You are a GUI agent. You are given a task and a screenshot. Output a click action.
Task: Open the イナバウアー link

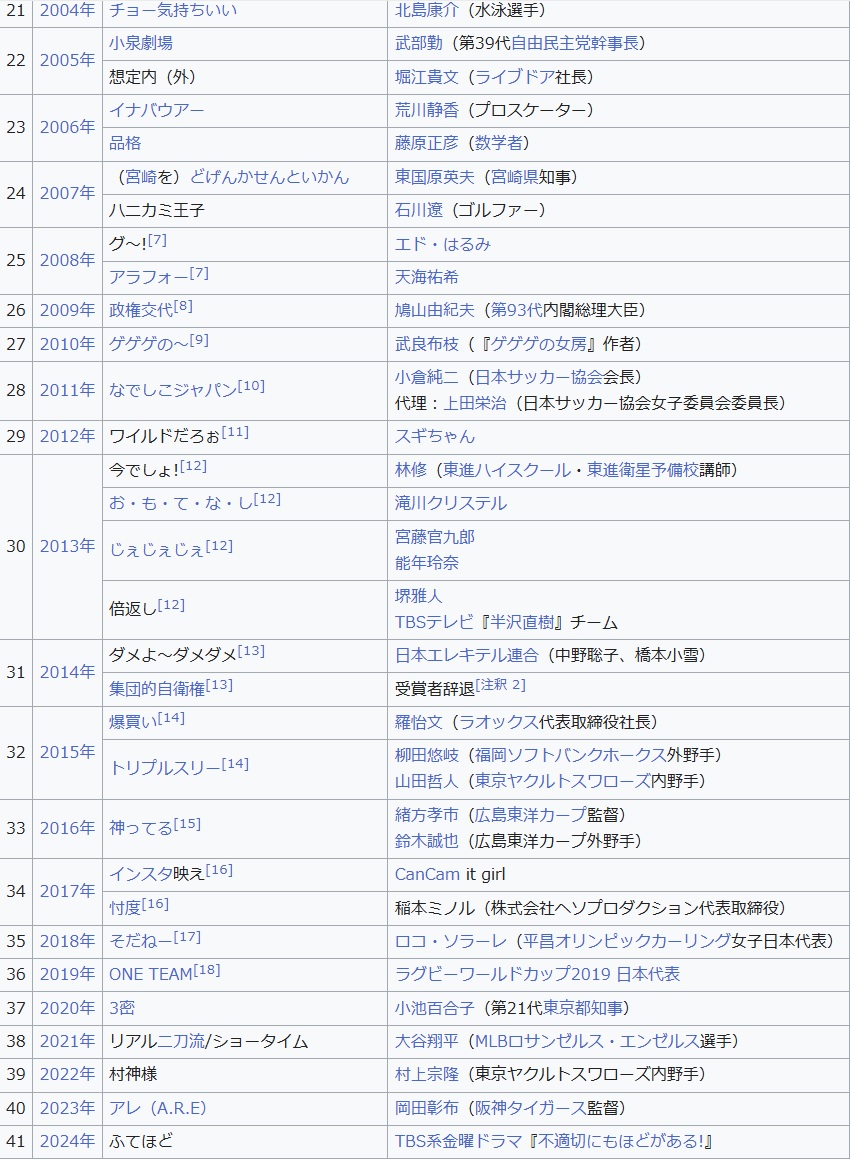click(156, 110)
